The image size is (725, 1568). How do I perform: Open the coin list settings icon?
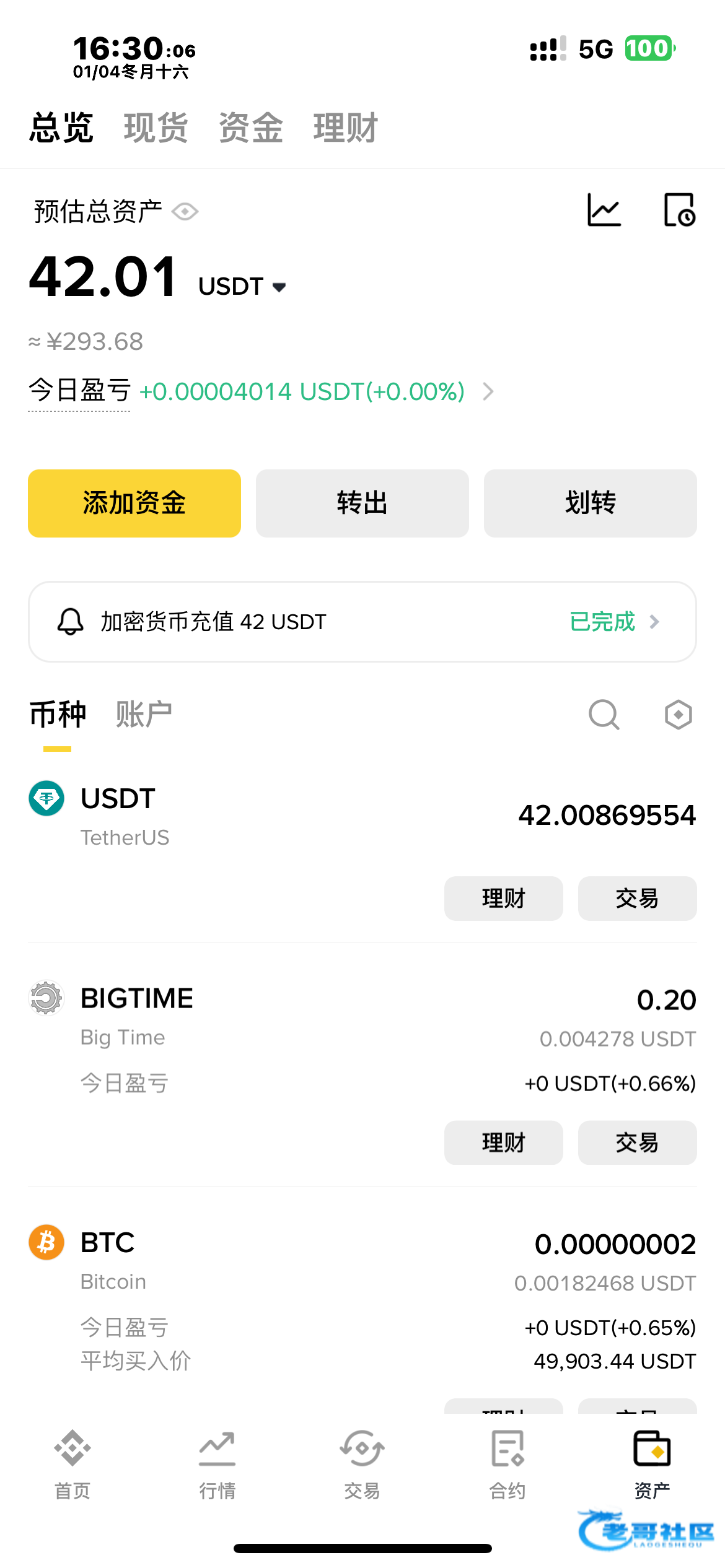pos(678,715)
